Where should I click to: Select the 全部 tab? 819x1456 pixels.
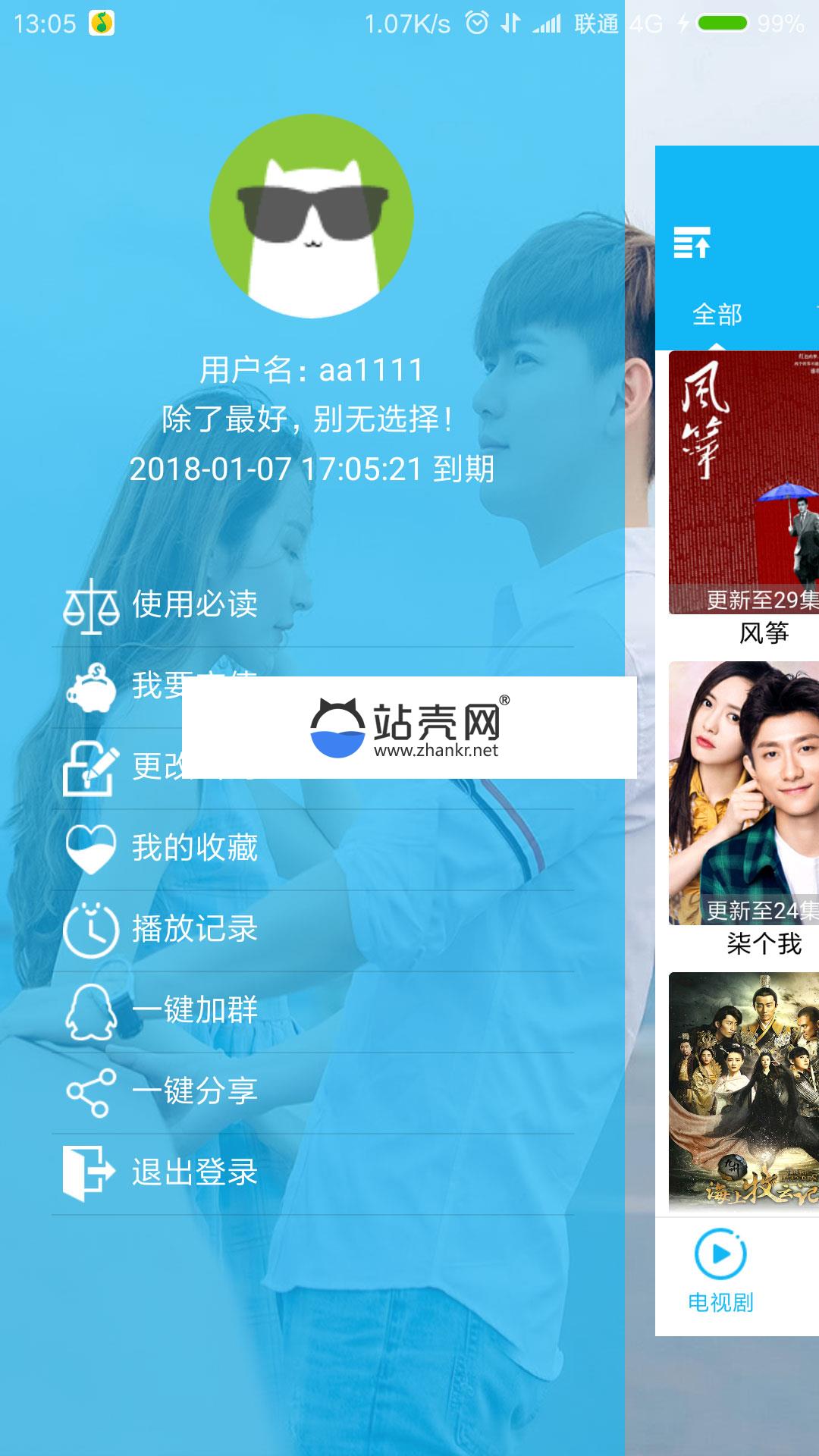(x=717, y=314)
